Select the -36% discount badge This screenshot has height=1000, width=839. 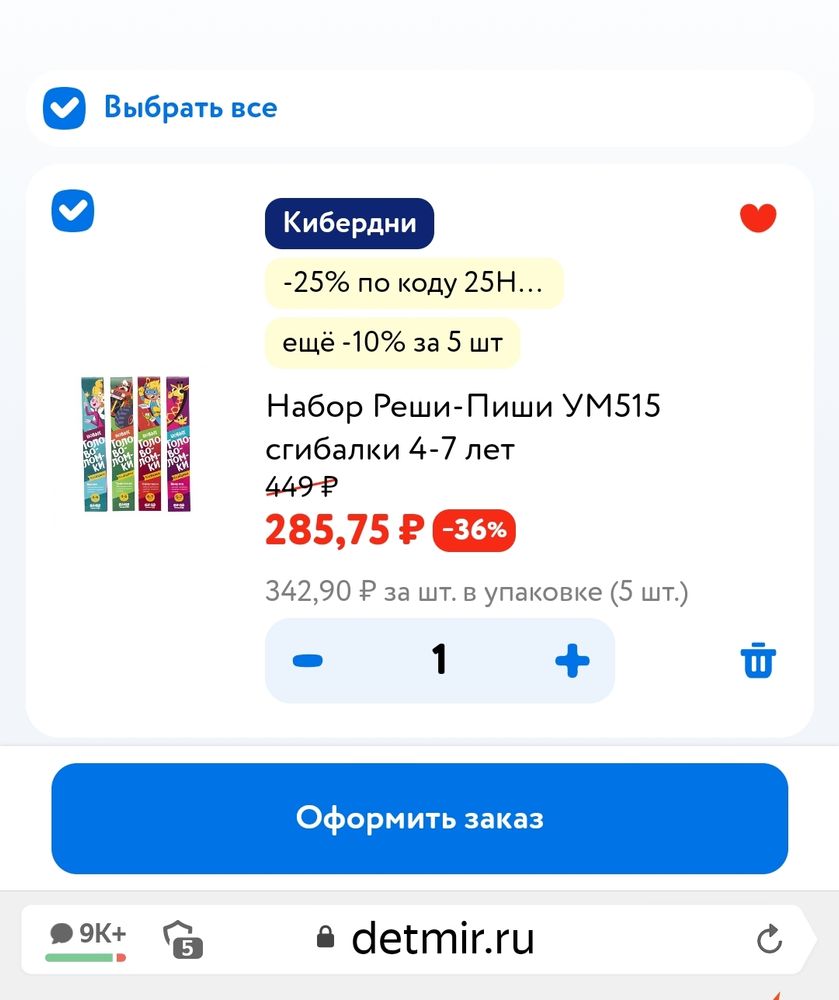pyautogui.click(x=474, y=530)
